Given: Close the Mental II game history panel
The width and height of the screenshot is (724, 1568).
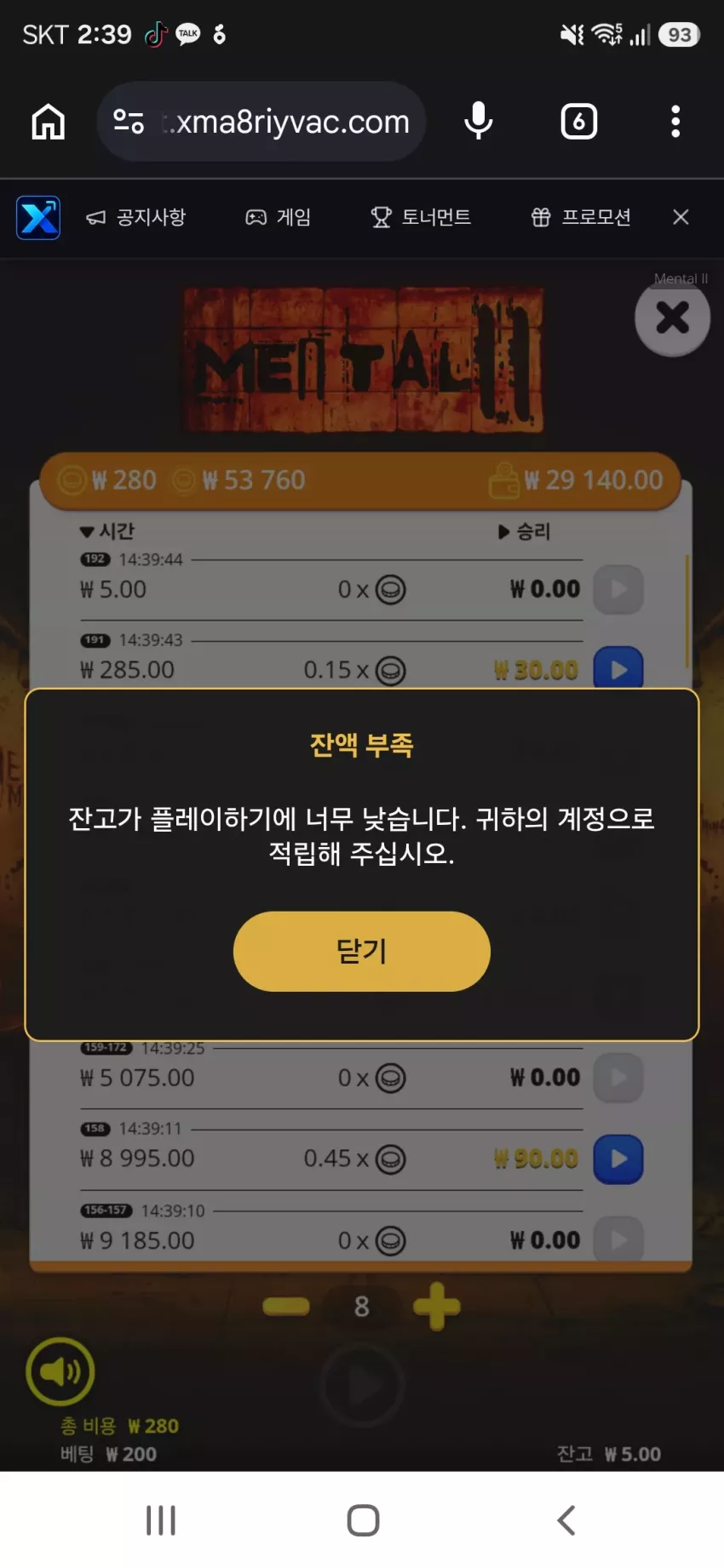Looking at the screenshot, I should point(673,318).
